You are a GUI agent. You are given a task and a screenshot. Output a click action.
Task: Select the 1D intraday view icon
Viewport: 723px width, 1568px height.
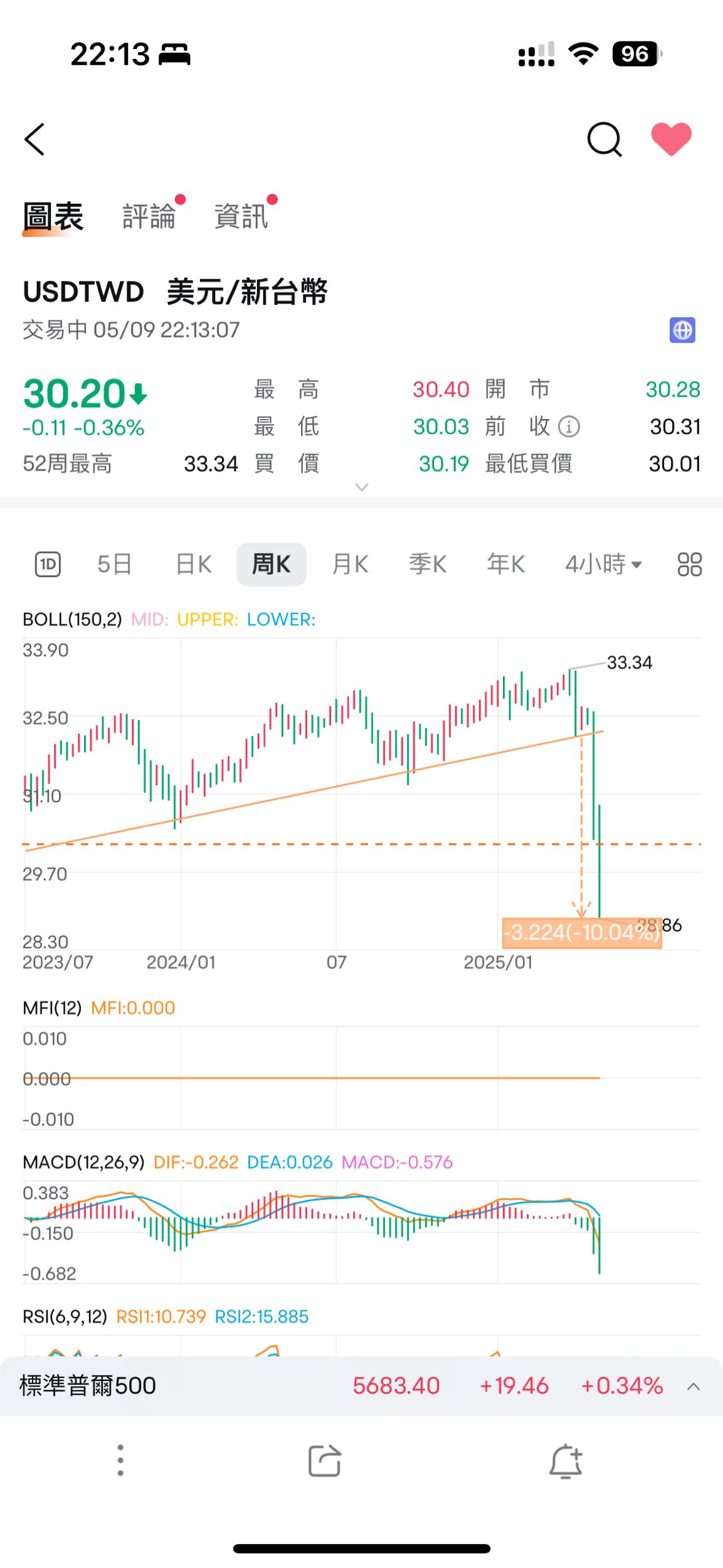tap(48, 563)
